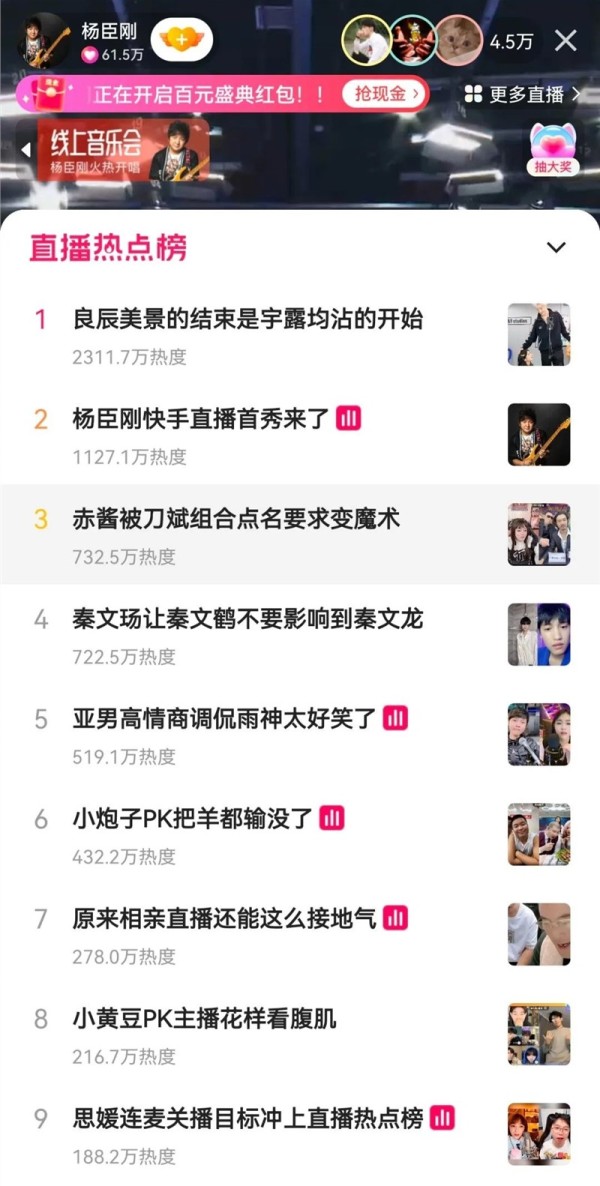
Task: Open the viewer list showing 4.5万
Action: 511,41
